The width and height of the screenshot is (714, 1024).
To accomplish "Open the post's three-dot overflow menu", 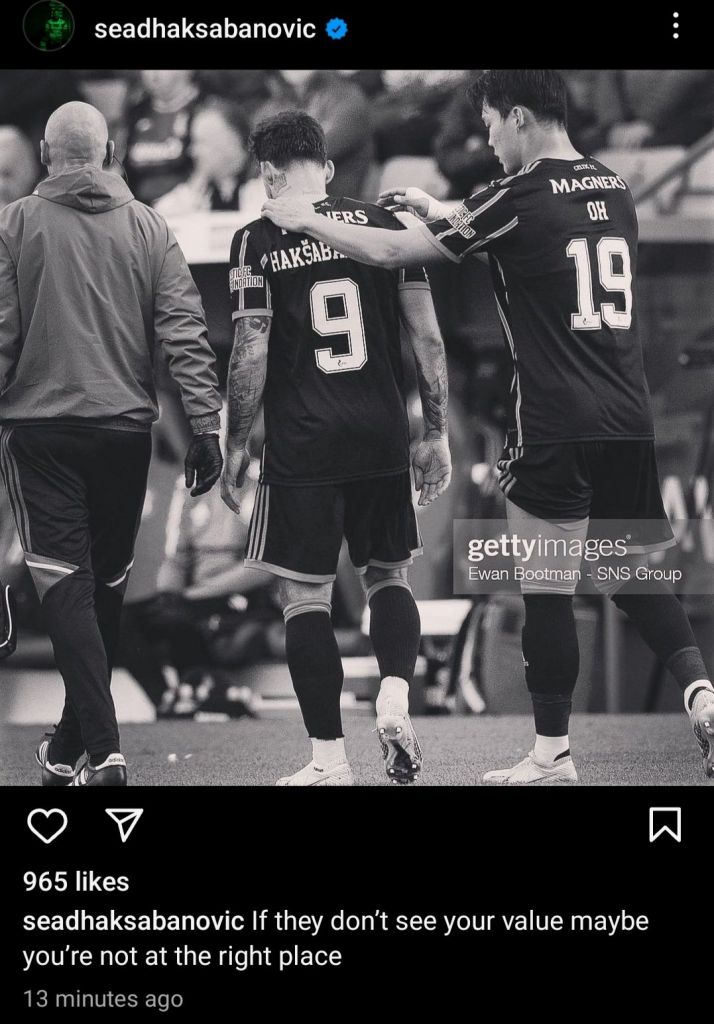I will pyautogui.click(x=676, y=27).
